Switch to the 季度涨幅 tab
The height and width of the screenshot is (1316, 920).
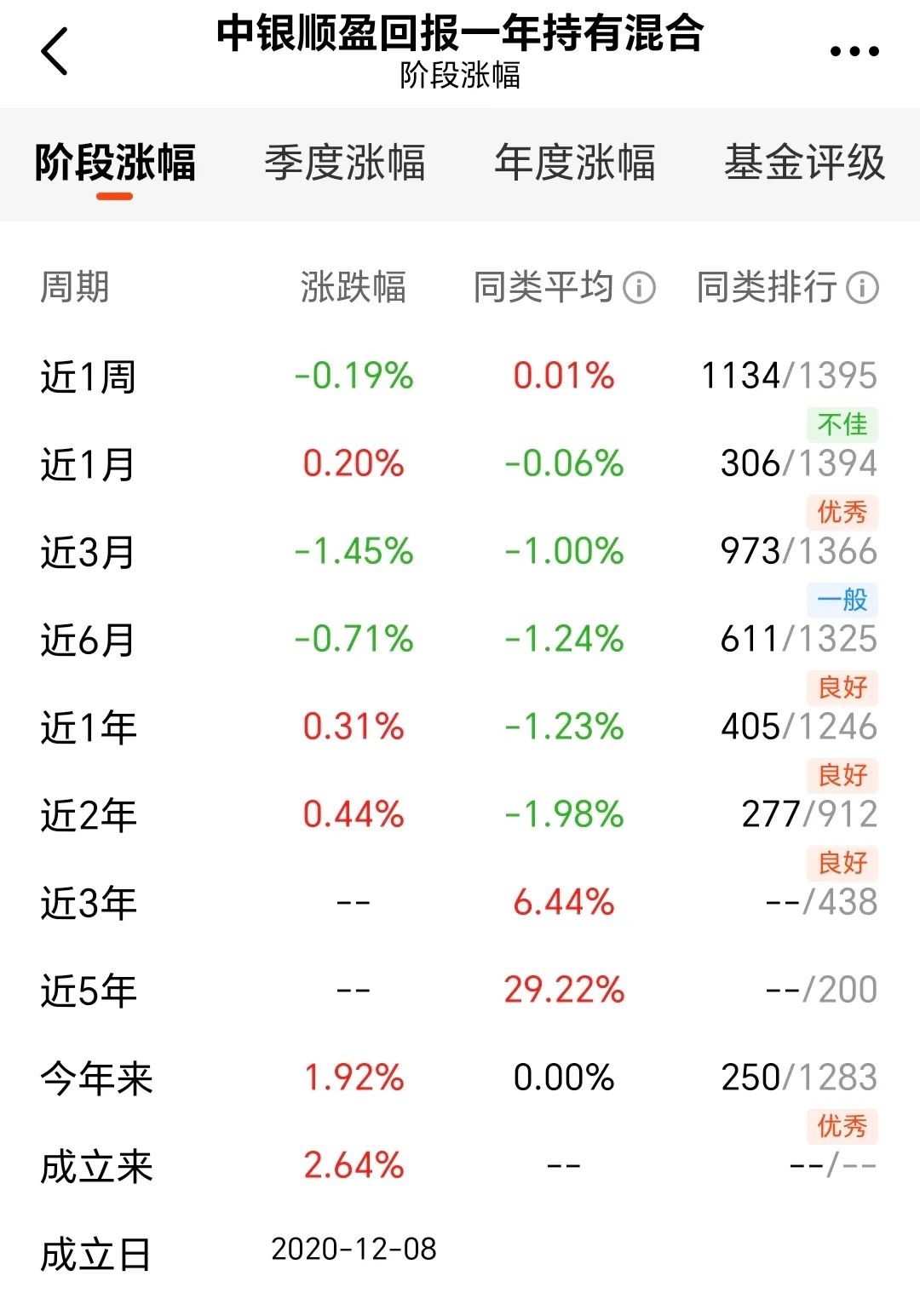[x=344, y=163]
